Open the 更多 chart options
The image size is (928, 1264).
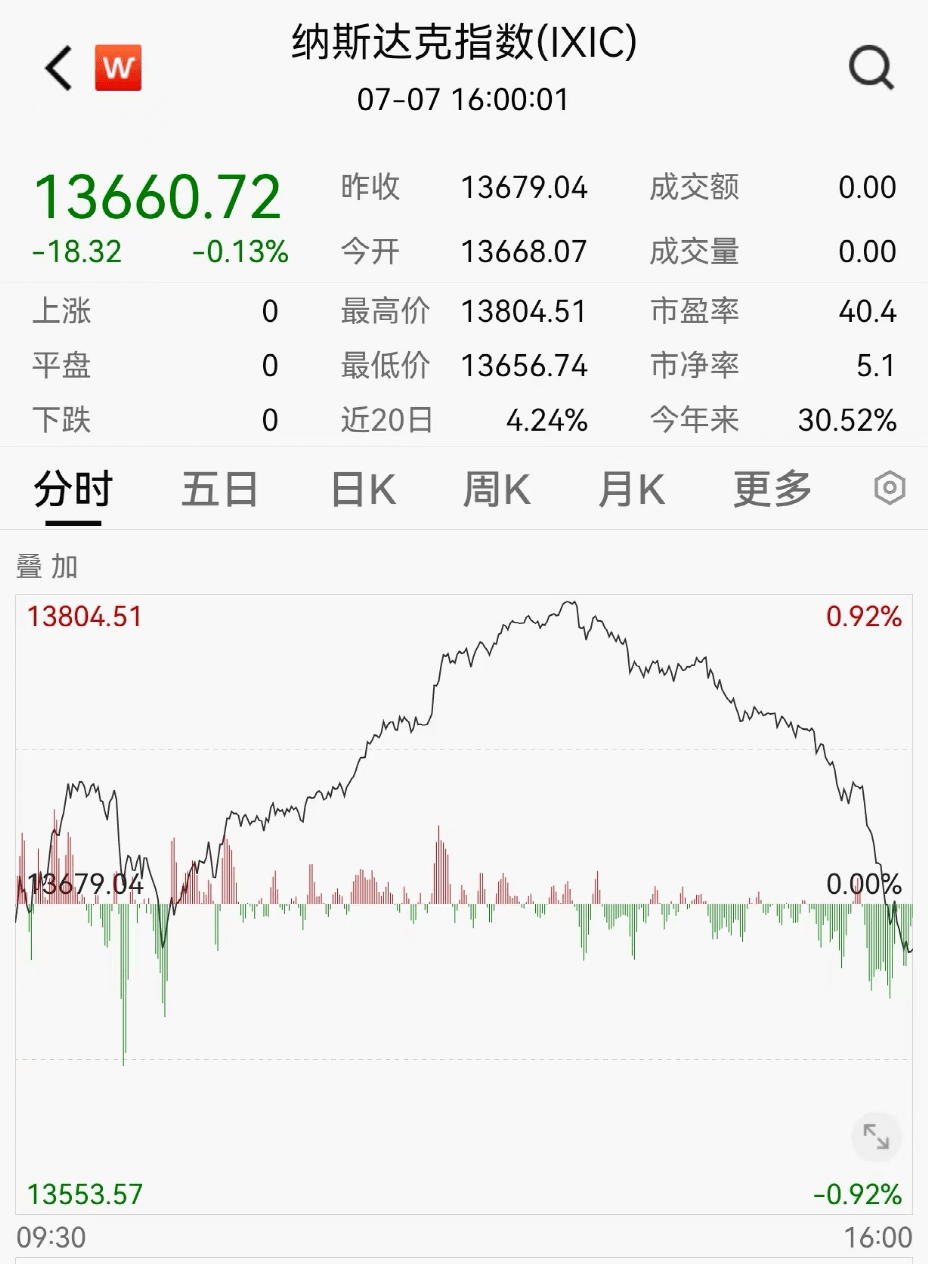point(772,490)
